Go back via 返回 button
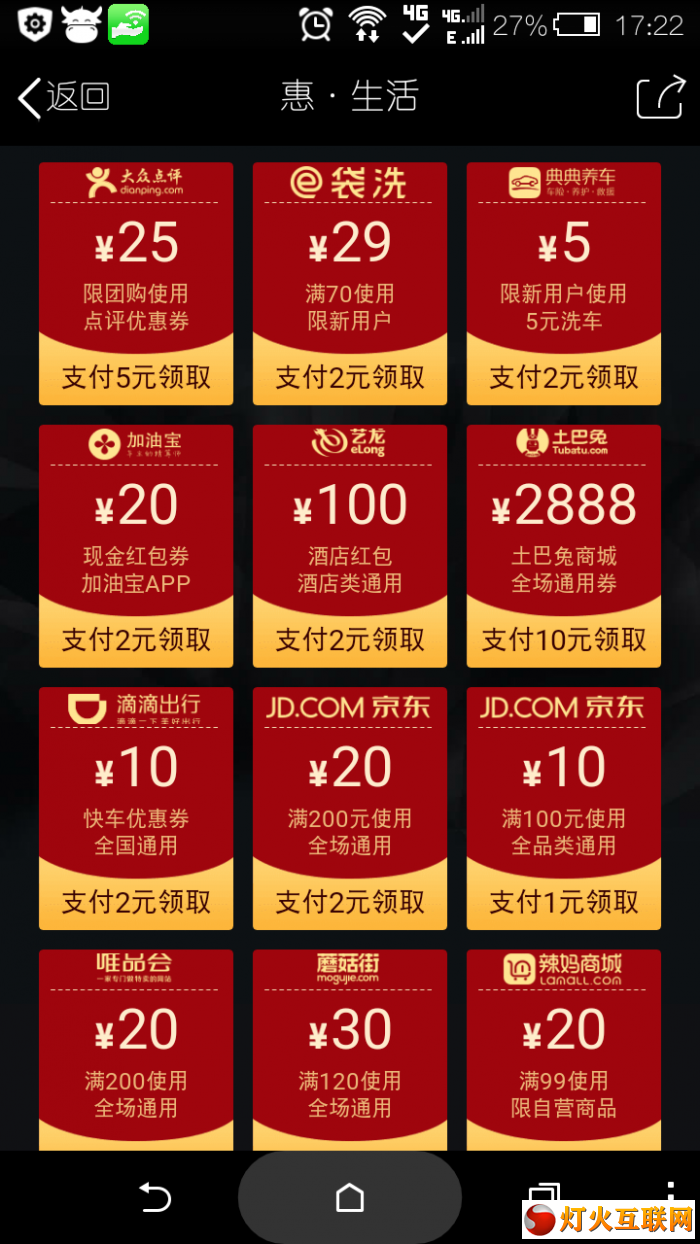Viewport: 700px width, 1244px height. click(x=62, y=97)
